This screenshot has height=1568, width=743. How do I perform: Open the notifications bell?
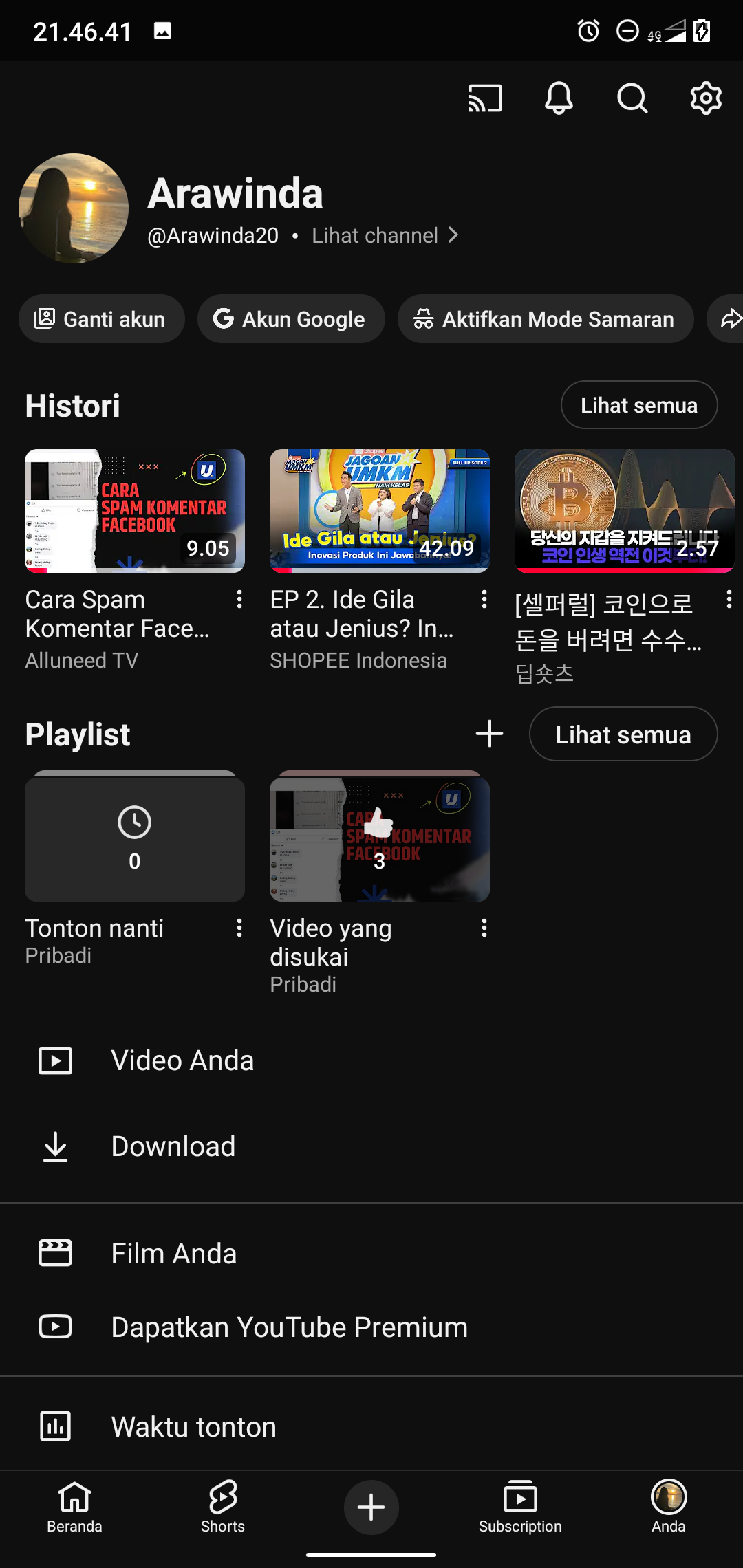point(559,98)
